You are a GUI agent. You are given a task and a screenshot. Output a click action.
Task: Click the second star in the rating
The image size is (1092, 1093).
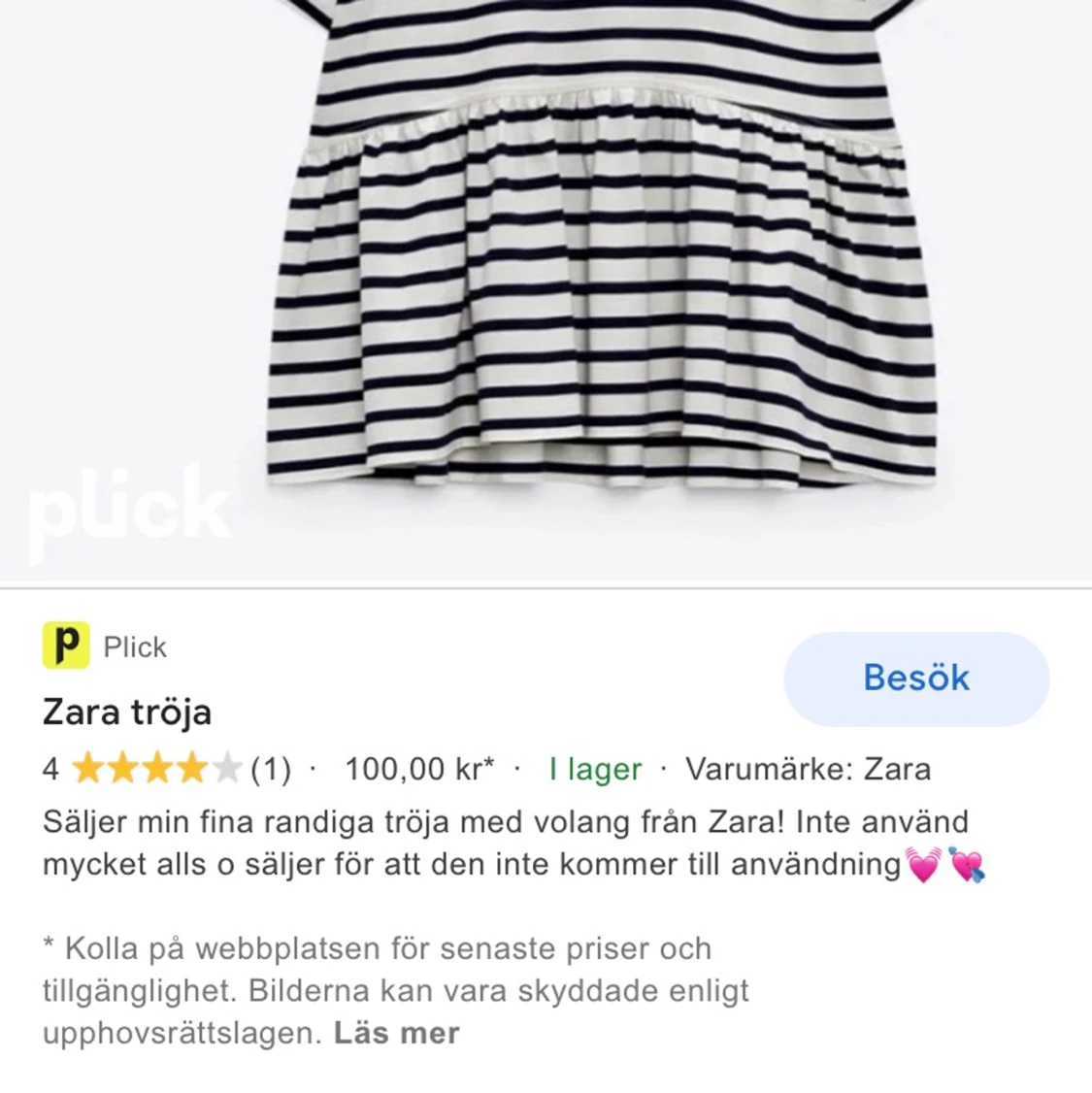[124, 768]
